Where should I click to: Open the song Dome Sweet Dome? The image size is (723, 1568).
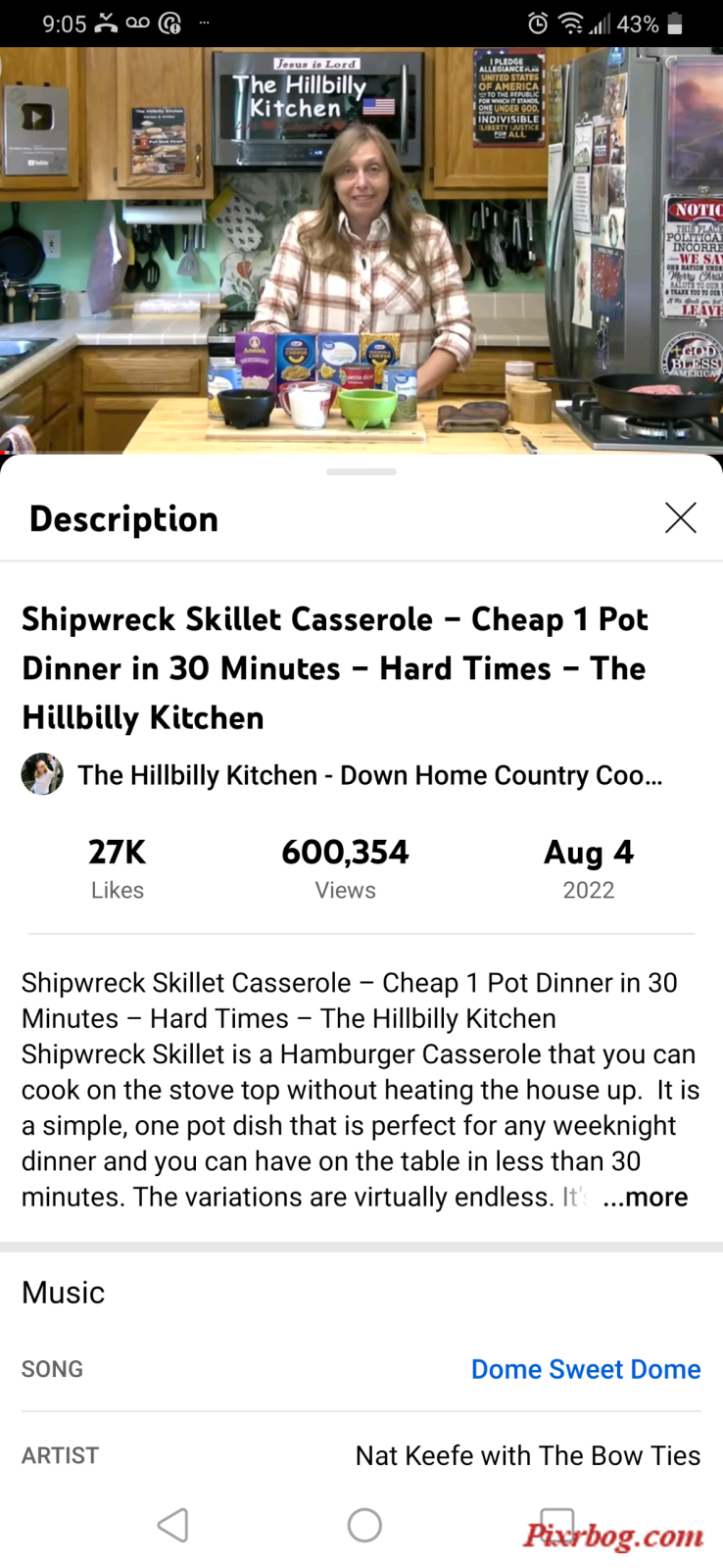point(585,1369)
